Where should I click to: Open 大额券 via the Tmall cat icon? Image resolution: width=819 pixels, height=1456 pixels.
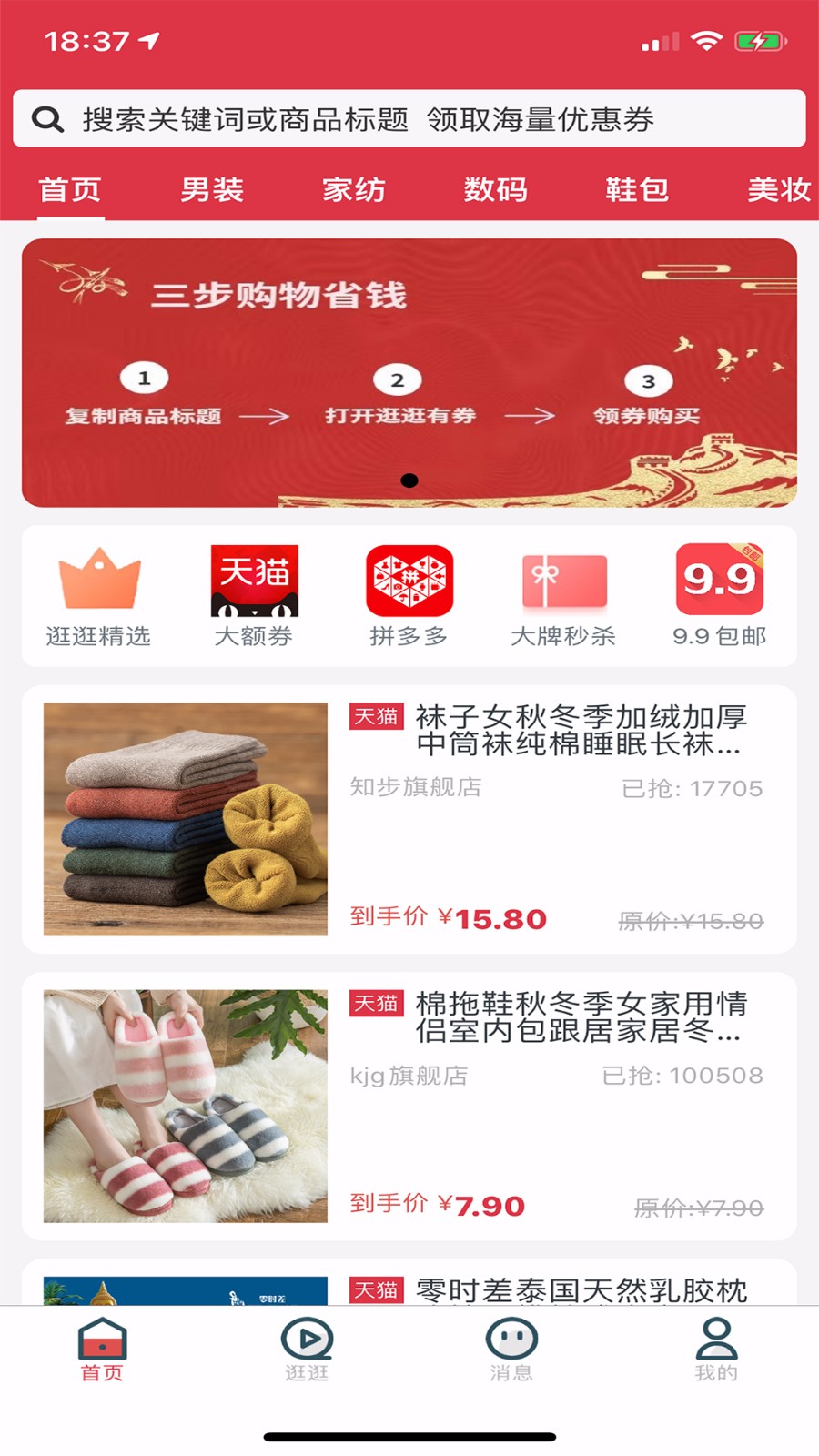pos(253,582)
